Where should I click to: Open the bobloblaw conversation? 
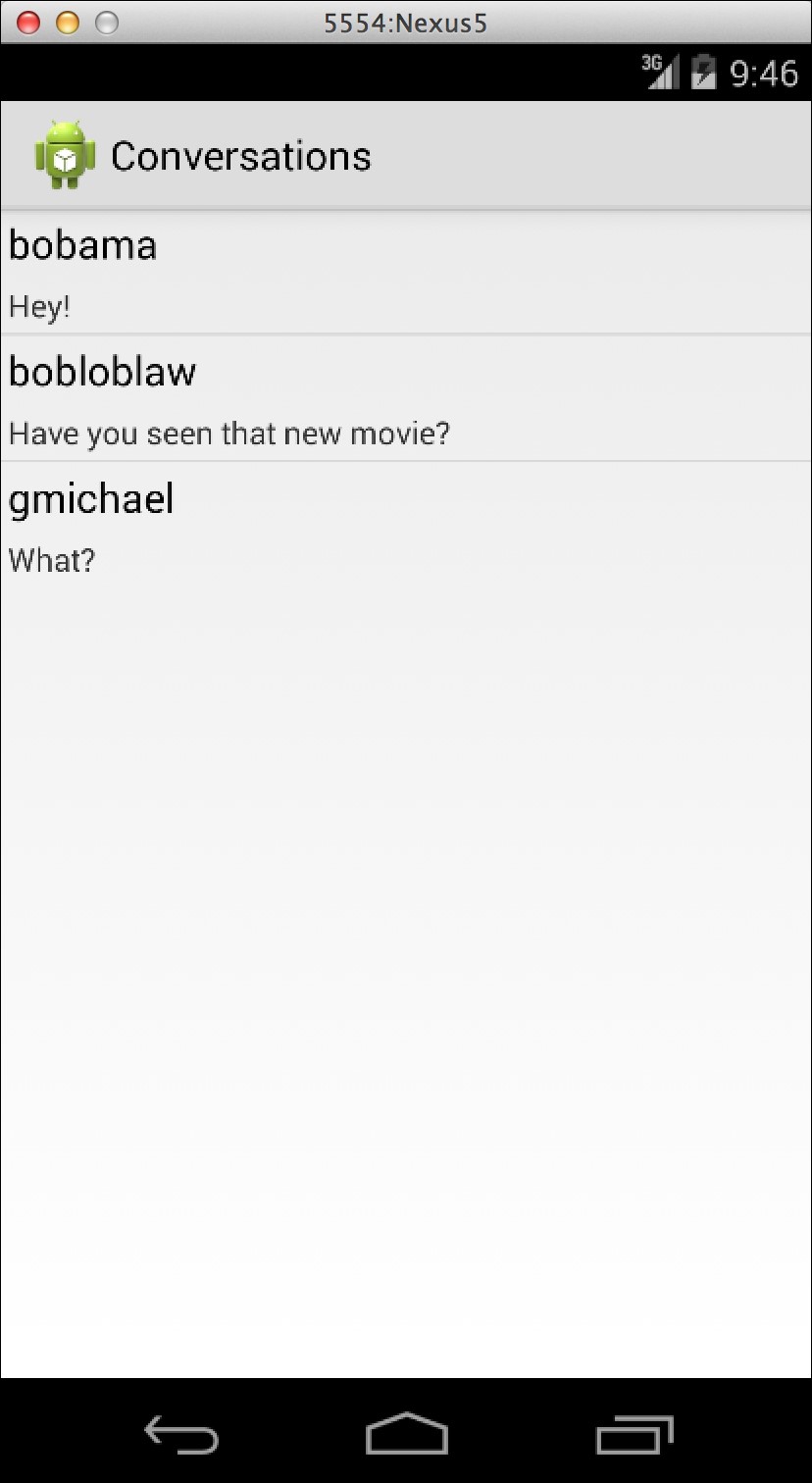406,398
